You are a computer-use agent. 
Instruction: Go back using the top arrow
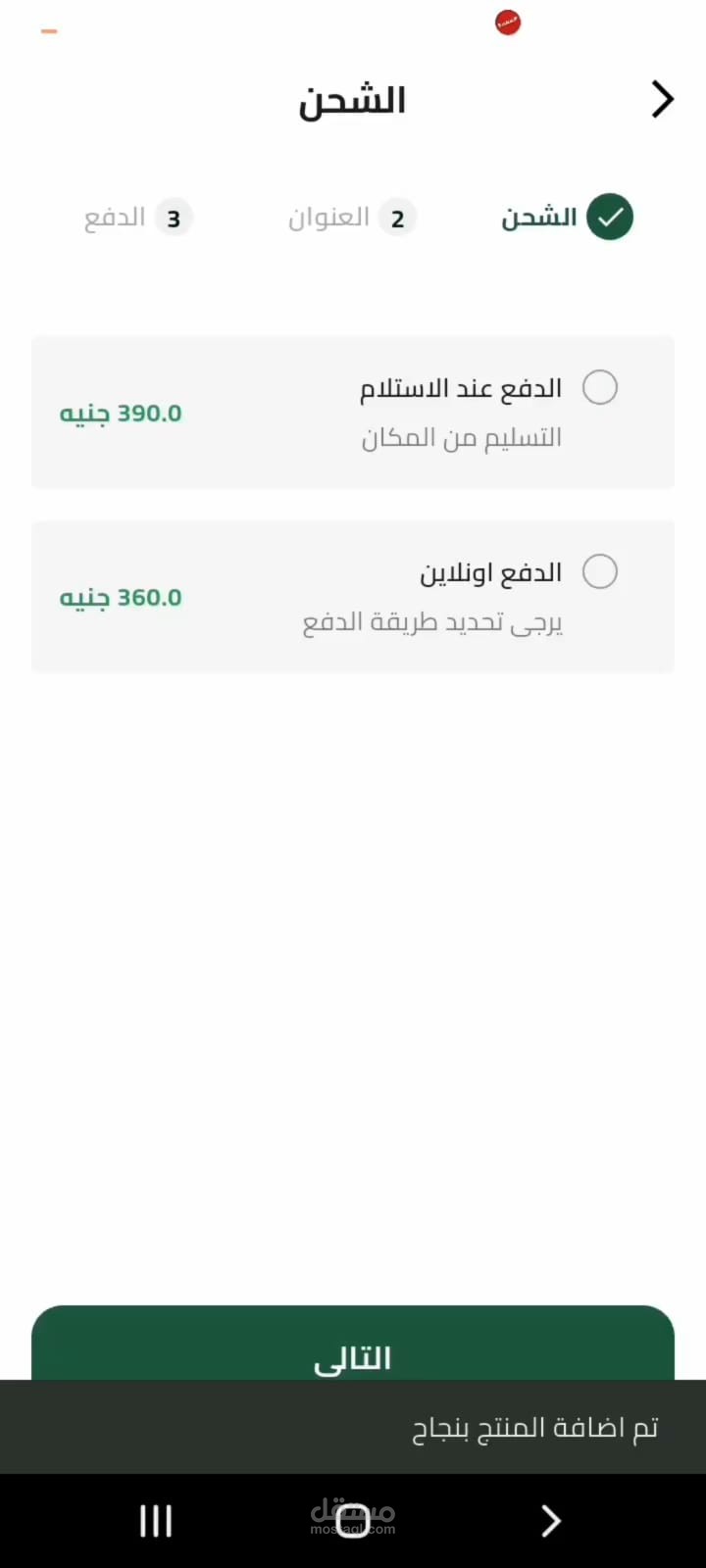point(663,100)
